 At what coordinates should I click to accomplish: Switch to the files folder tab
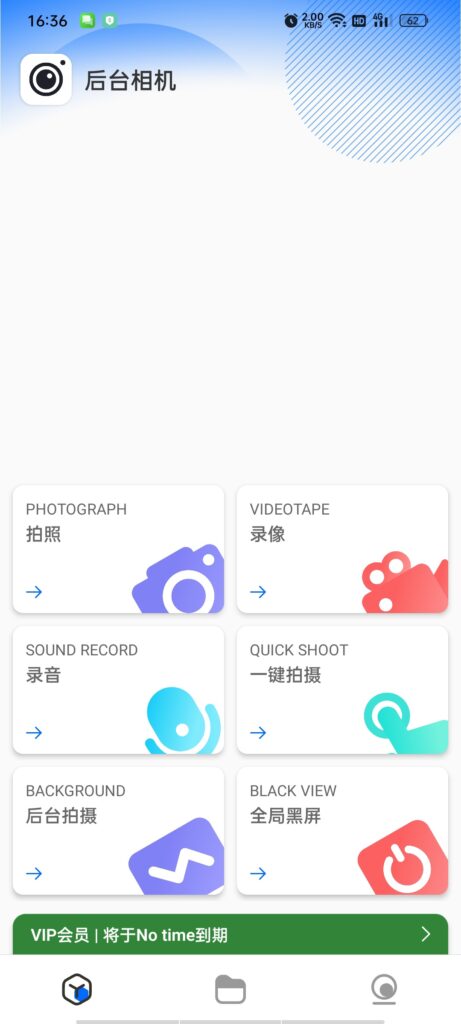pos(230,989)
